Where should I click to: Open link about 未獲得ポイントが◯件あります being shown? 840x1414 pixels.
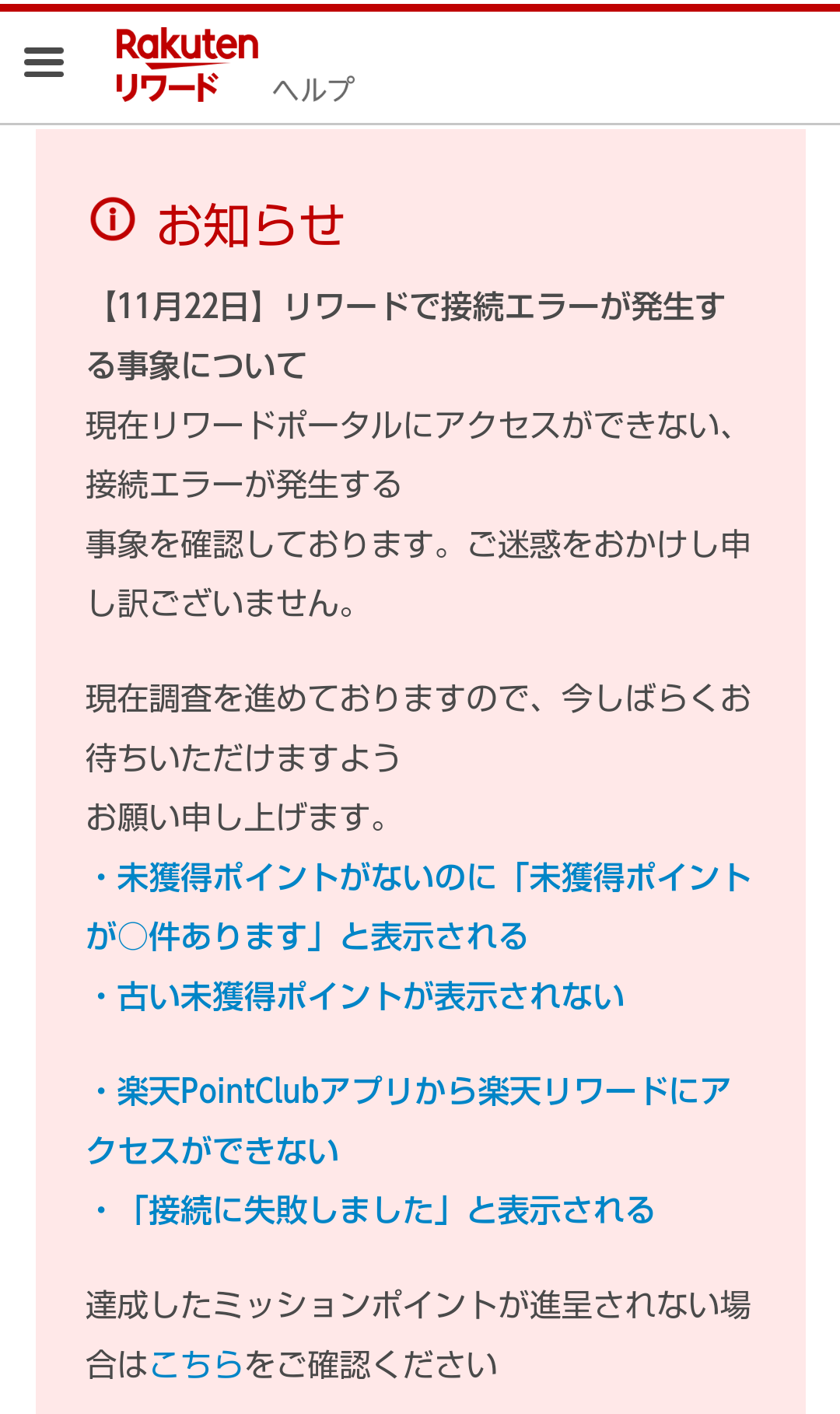[x=420, y=907]
